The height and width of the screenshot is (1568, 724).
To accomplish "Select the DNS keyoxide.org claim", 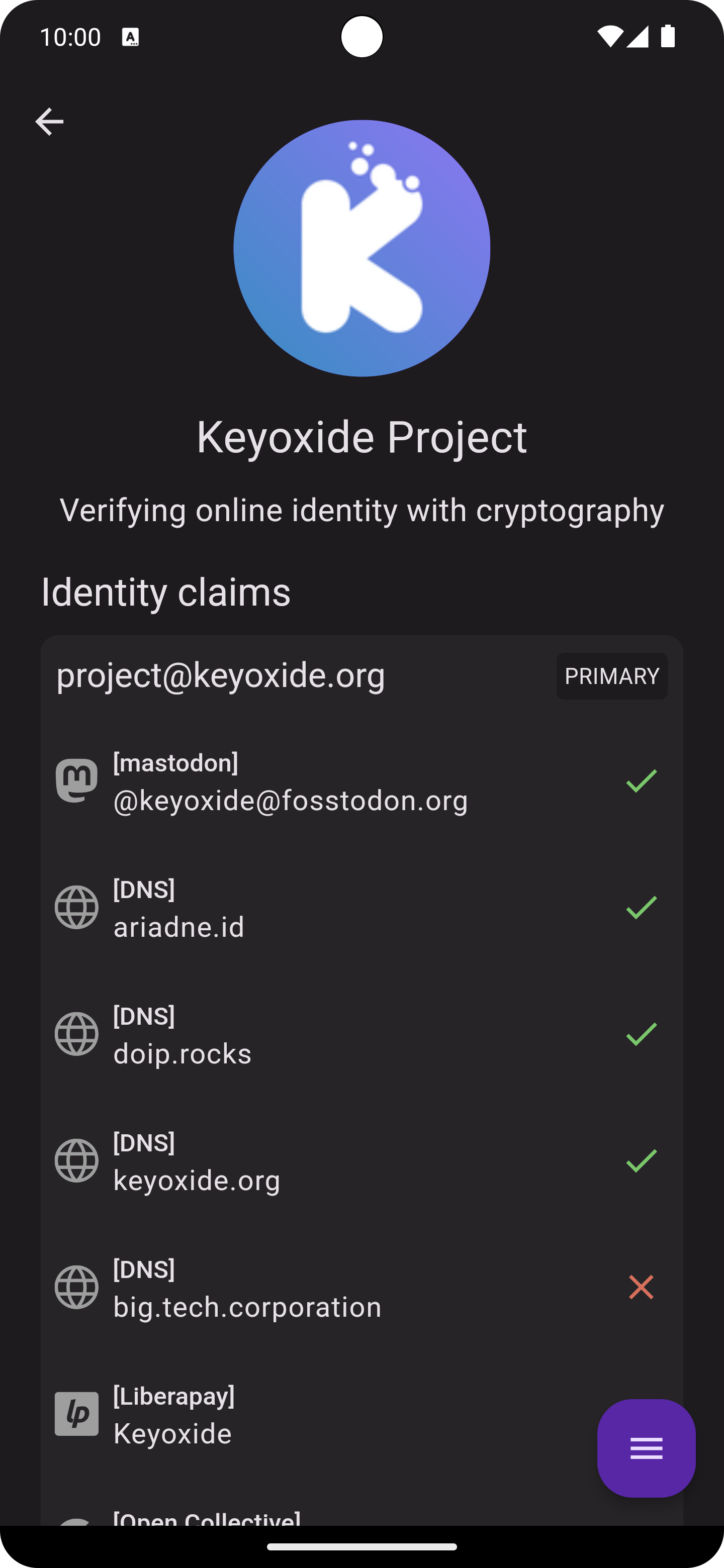I will (361, 1161).
